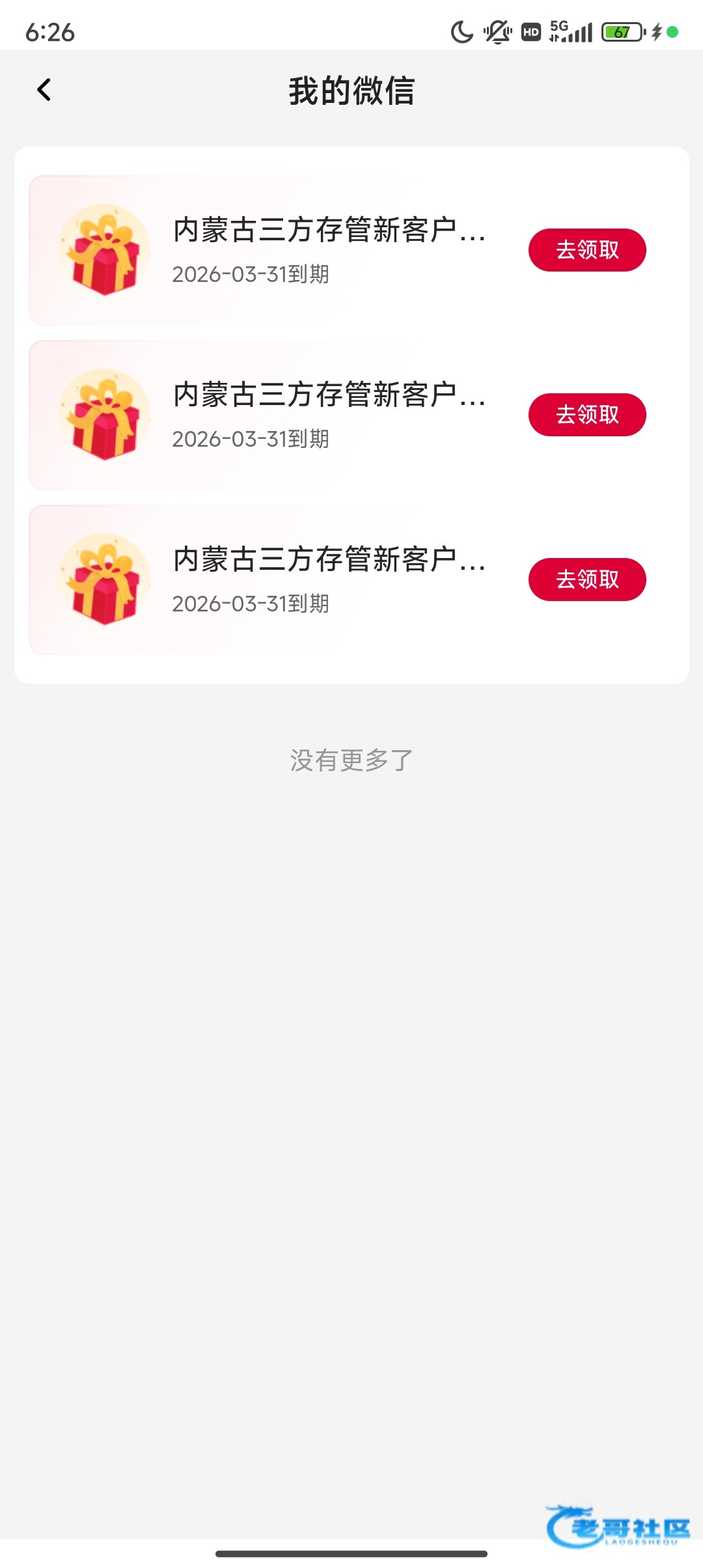Go back from the 我的微信 page
The image size is (703, 1568).
point(44,90)
